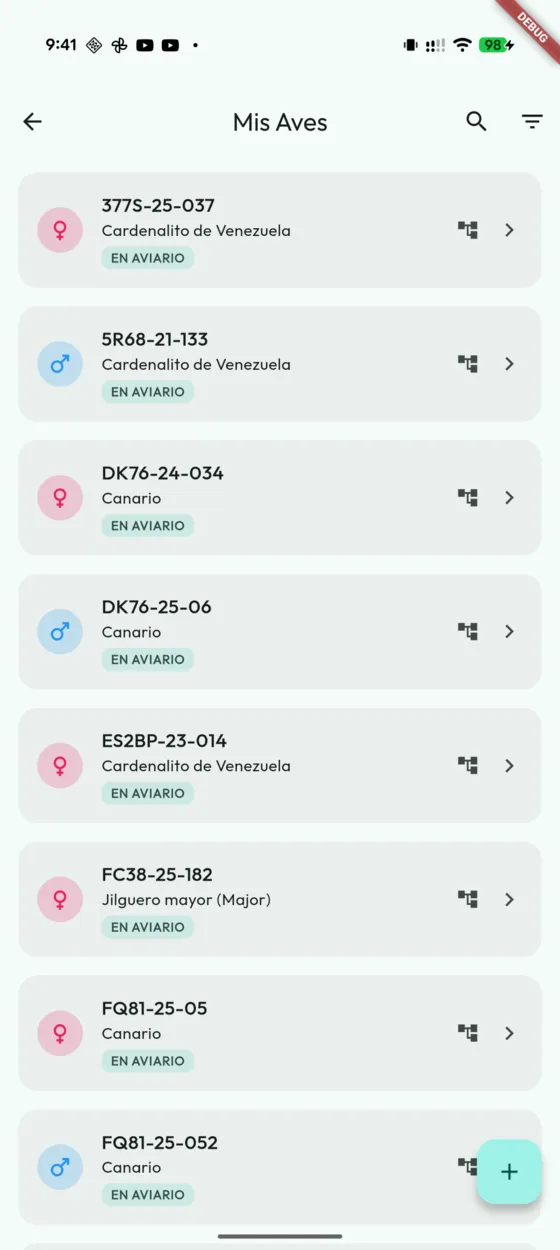Add a new bird with plus button
560x1250 pixels.
(509, 1171)
